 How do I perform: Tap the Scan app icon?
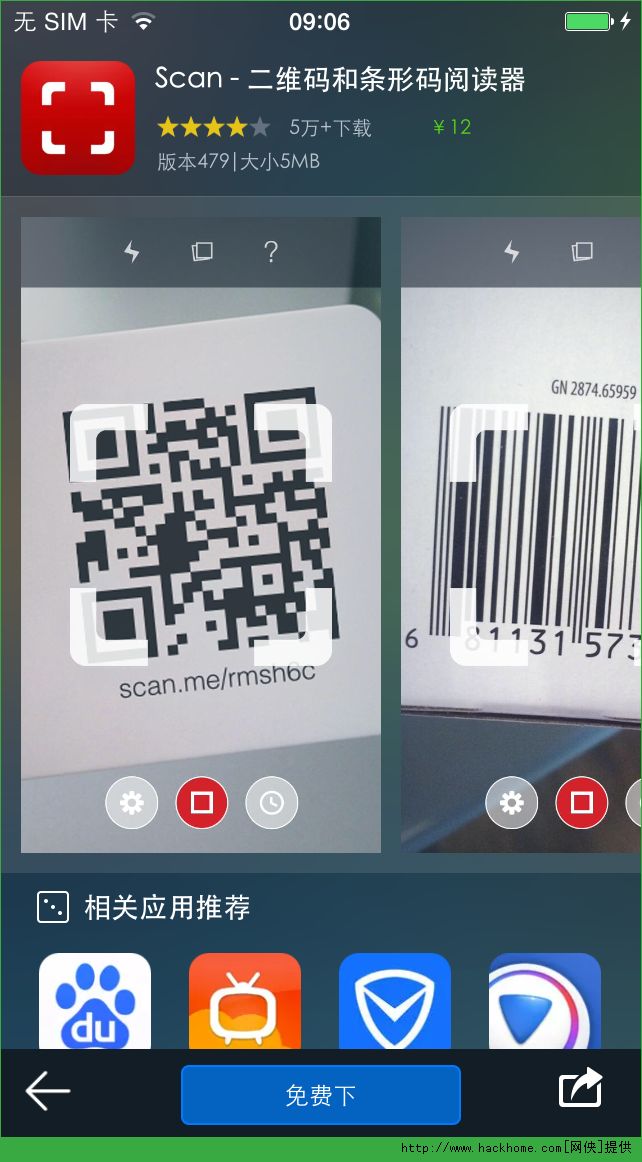point(78,118)
